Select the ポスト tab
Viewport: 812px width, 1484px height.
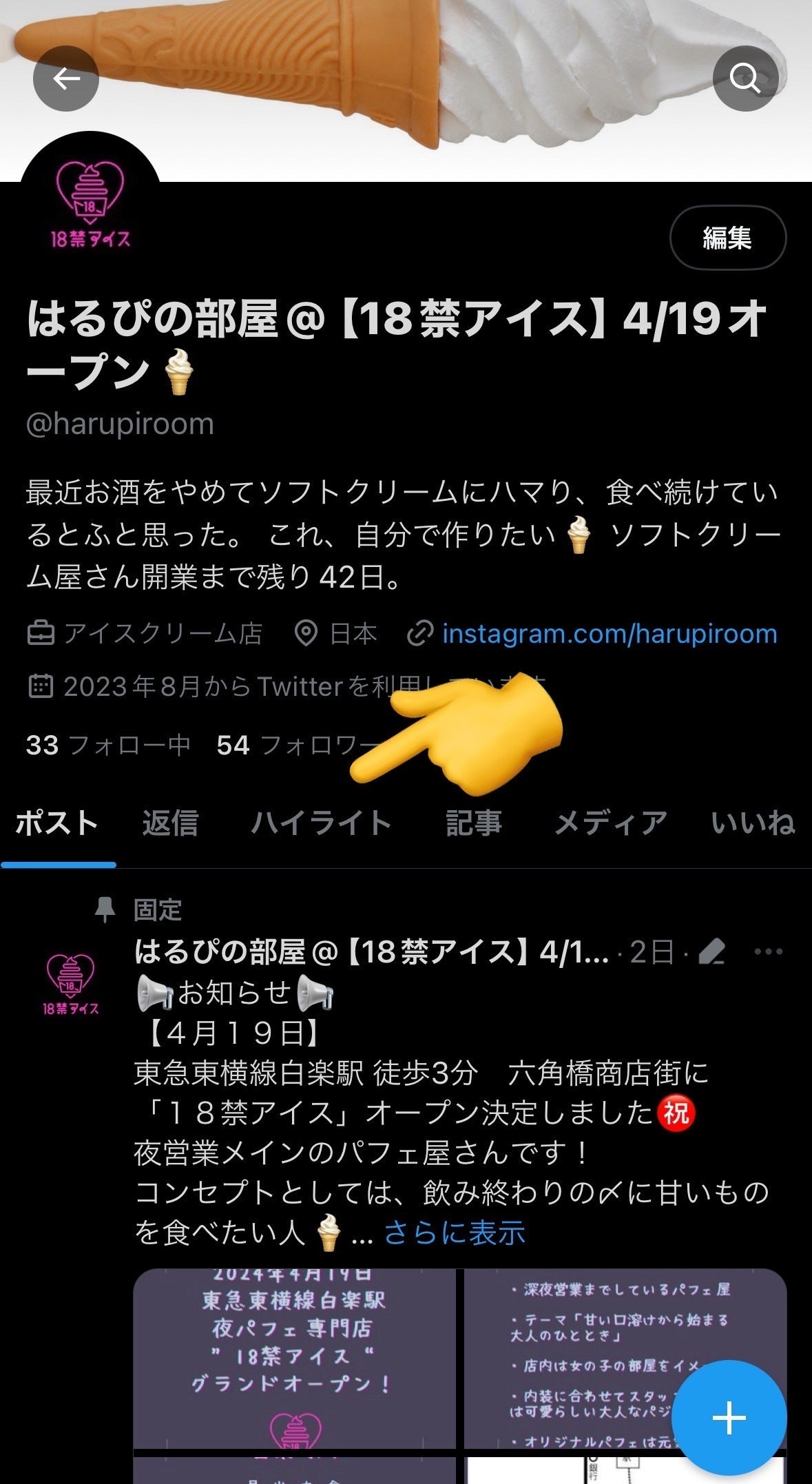pyautogui.click(x=57, y=823)
